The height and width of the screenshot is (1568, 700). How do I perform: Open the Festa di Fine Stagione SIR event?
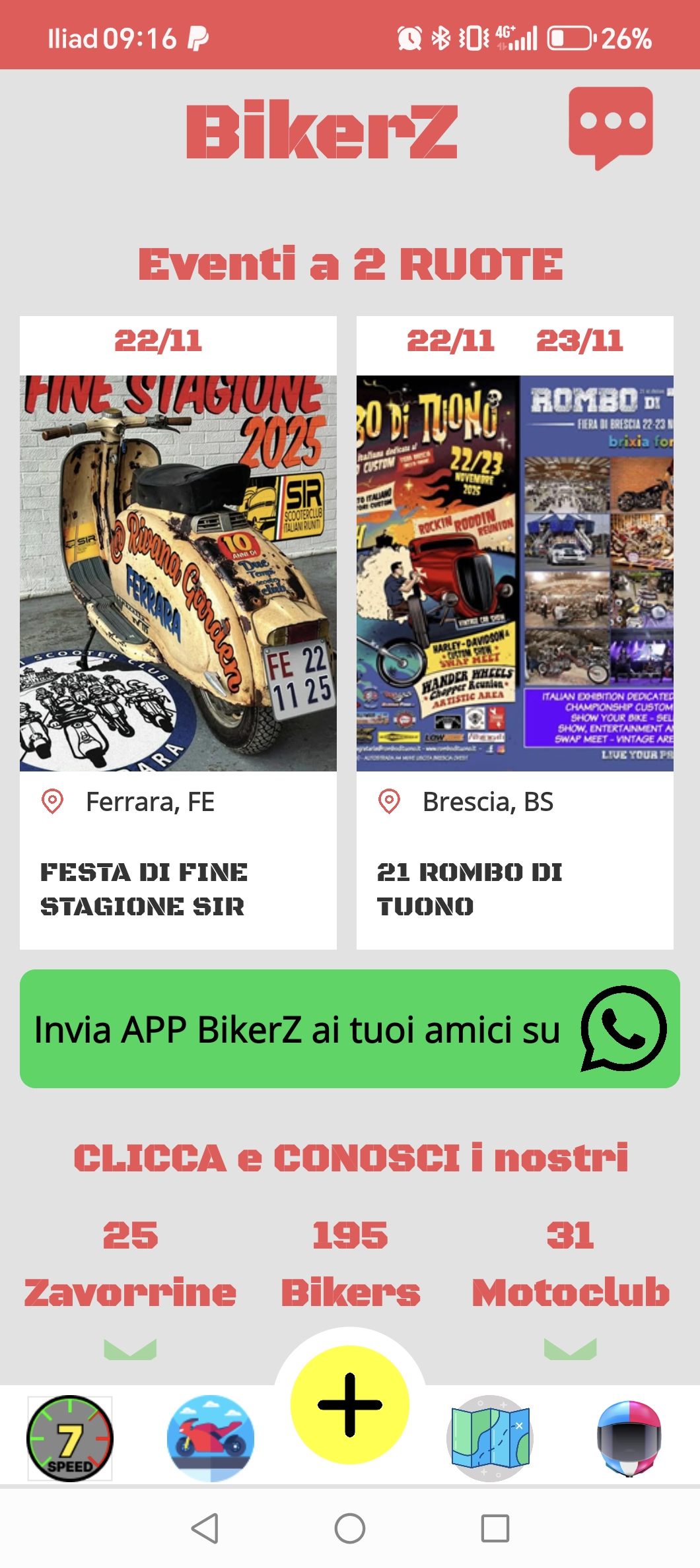[178, 632]
